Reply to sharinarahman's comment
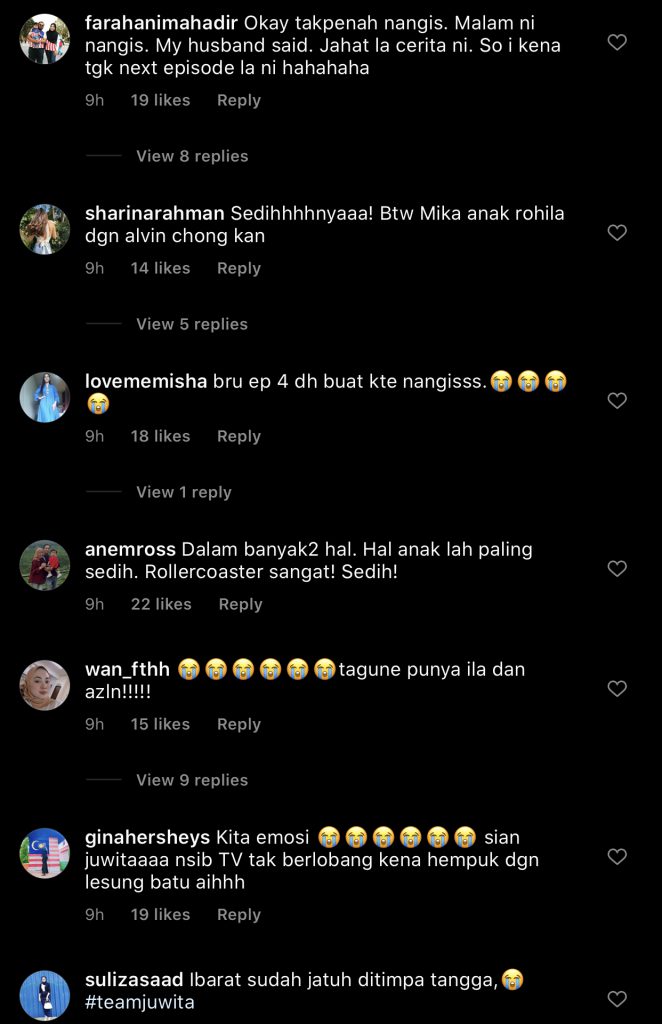 click(238, 268)
